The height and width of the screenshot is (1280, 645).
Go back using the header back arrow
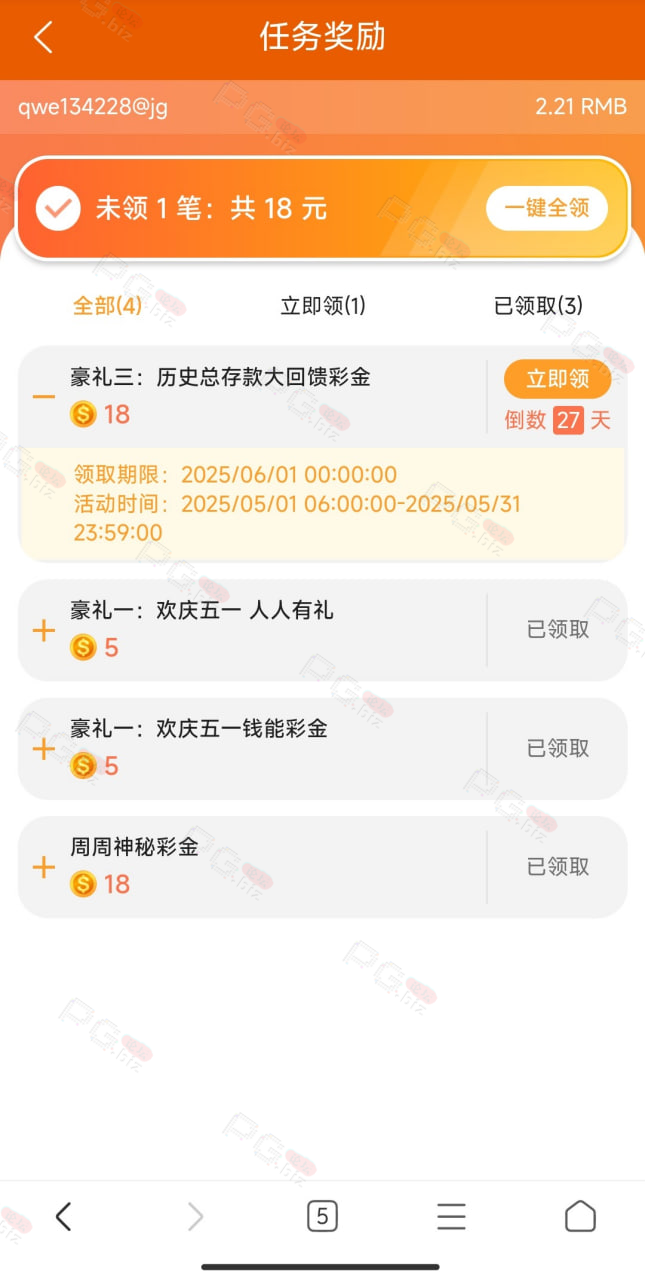43,38
